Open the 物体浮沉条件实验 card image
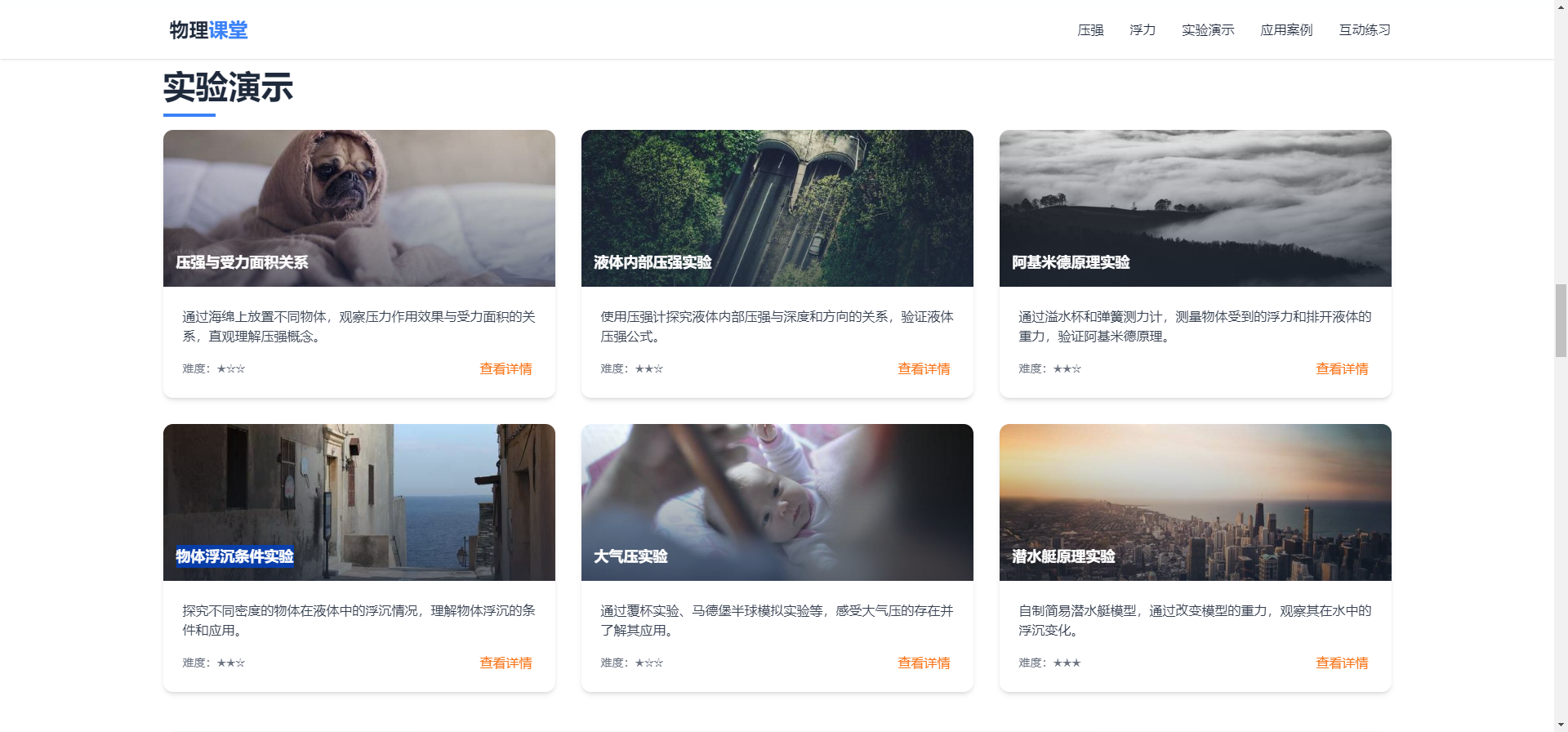1568x732 pixels. pyautogui.click(x=359, y=502)
